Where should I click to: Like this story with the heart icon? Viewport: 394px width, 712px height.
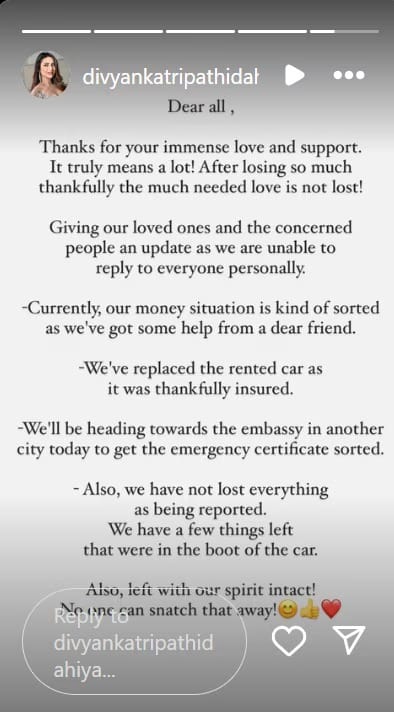tap(289, 640)
